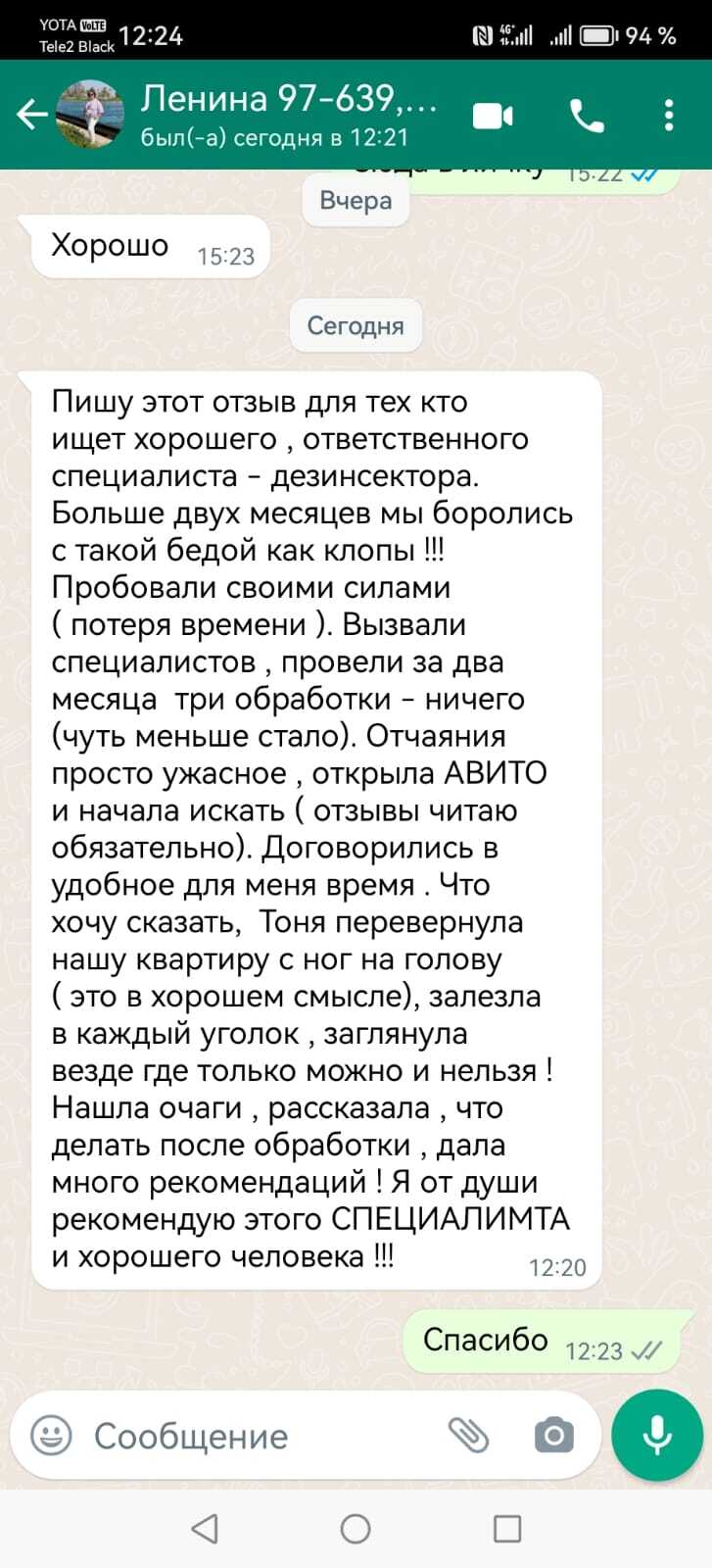Start a video call
Viewport: 712px width, 1568px height.
point(493,117)
